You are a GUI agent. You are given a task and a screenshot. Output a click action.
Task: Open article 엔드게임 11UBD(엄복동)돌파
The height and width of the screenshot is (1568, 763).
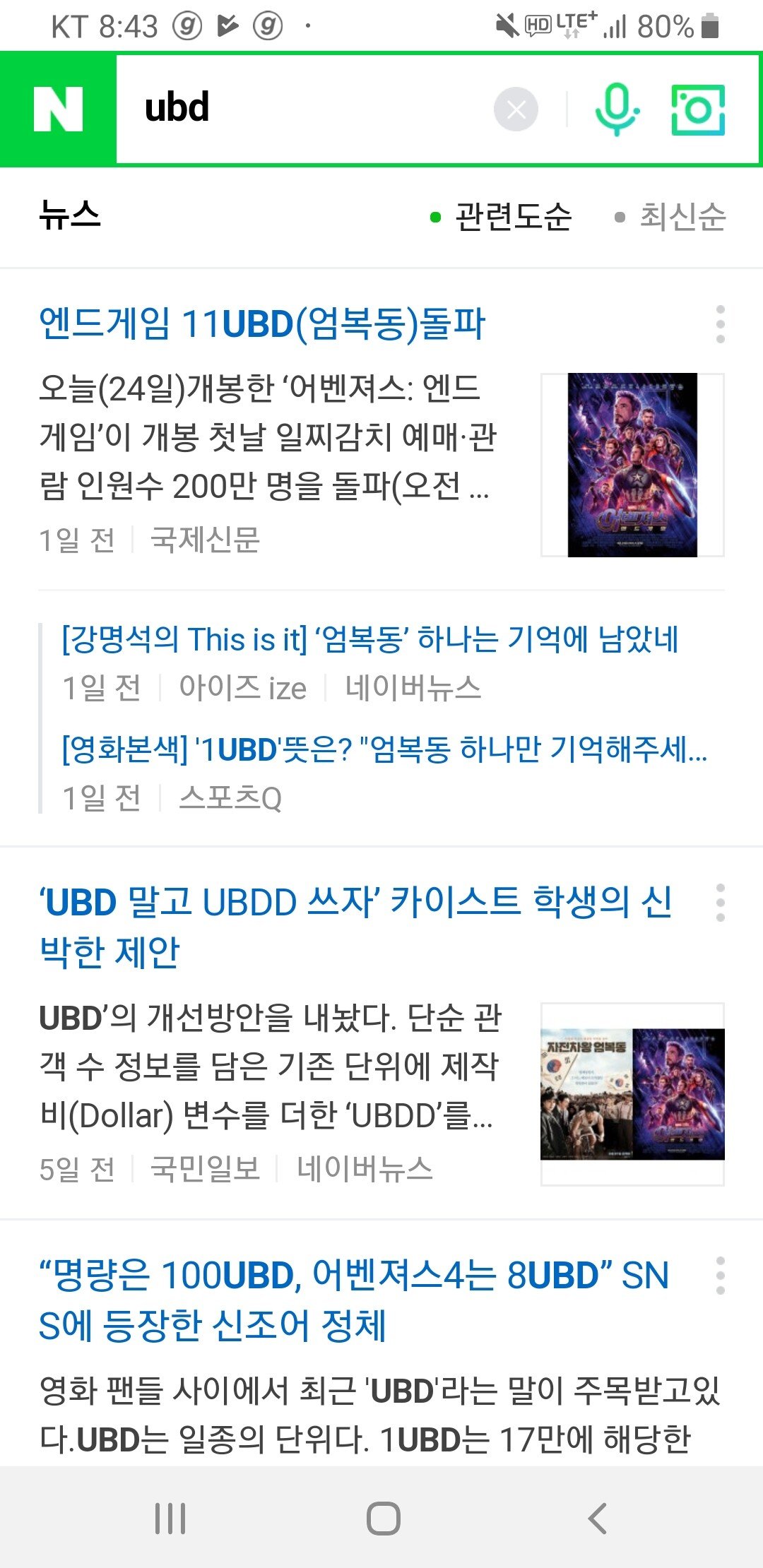pos(262,324)
